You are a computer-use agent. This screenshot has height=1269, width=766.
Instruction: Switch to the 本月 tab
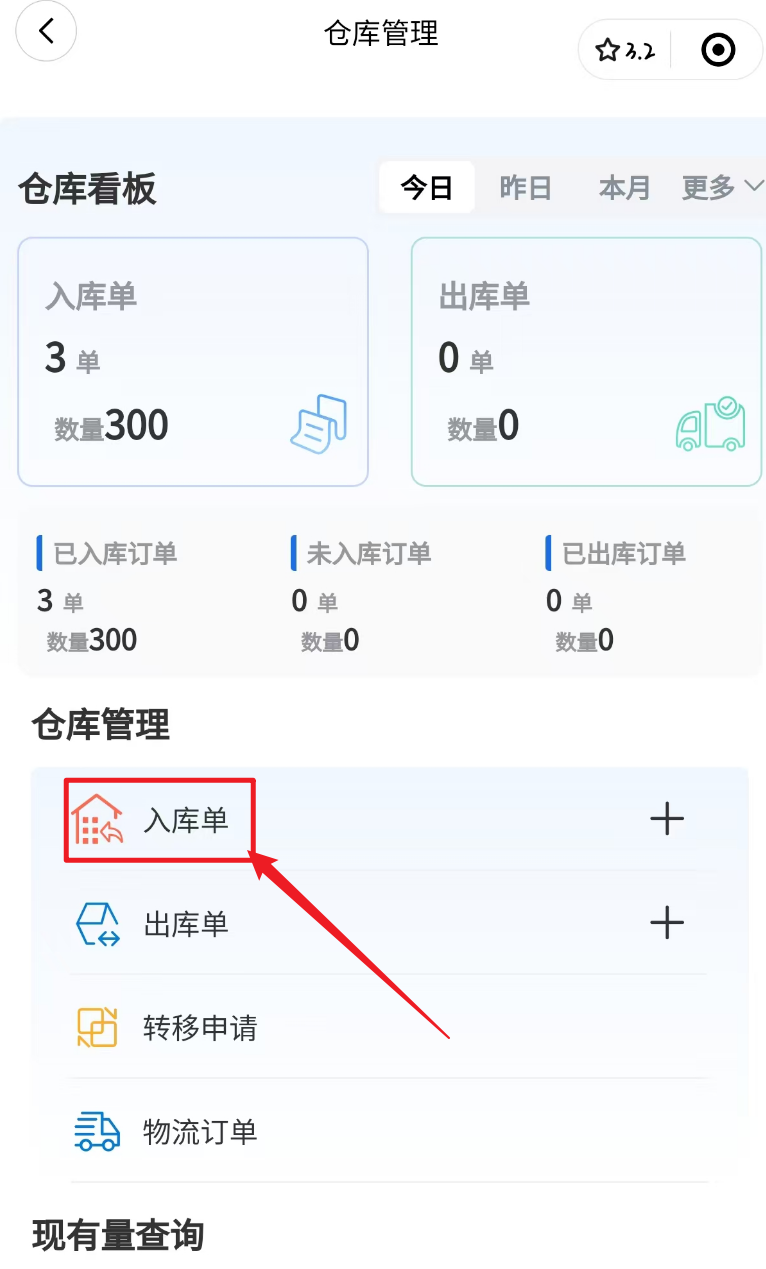coord(625,187)
